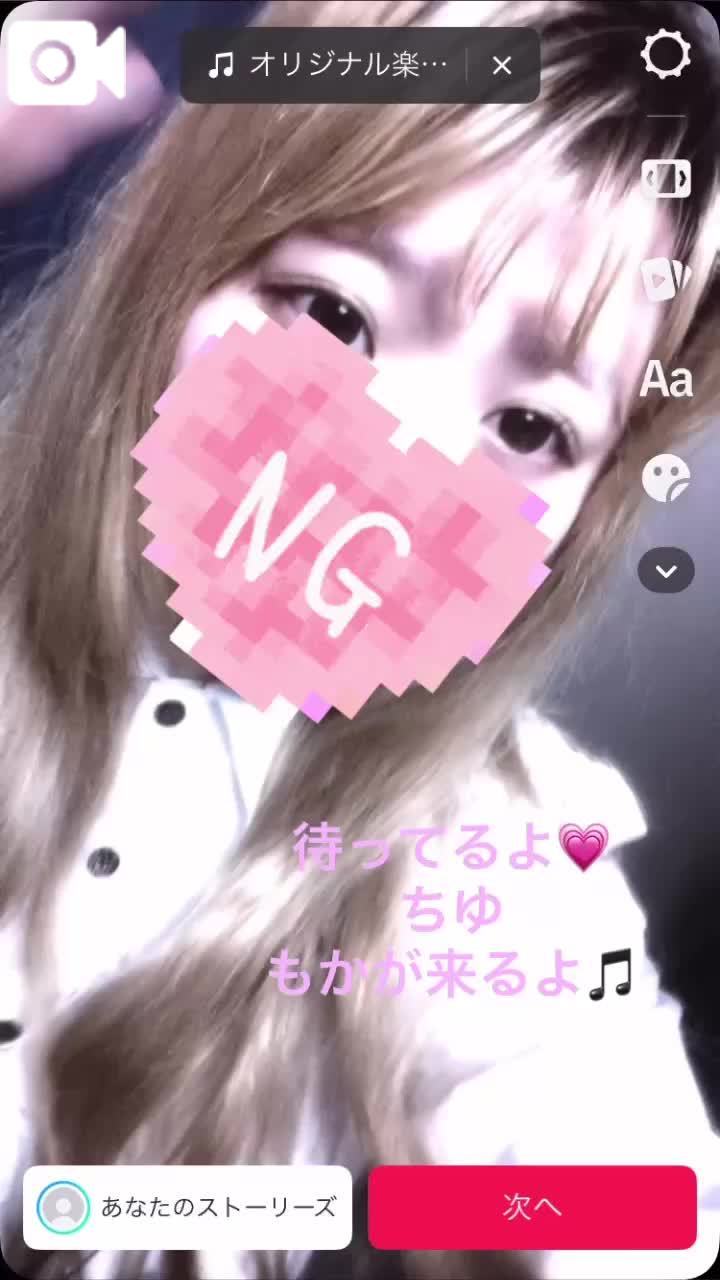This screenshot has width=720, height=1280.
Task: Open the clip adjust icon
Action: point(666,179)
